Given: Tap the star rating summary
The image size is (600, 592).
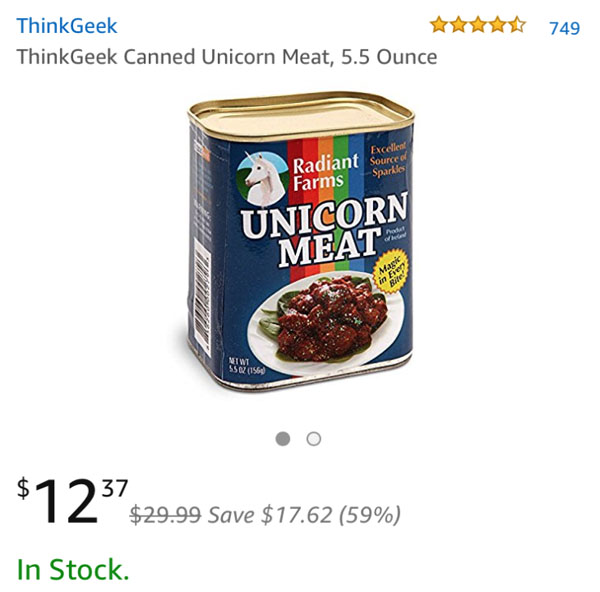Looking at the screenshot, I should [478, 26].
